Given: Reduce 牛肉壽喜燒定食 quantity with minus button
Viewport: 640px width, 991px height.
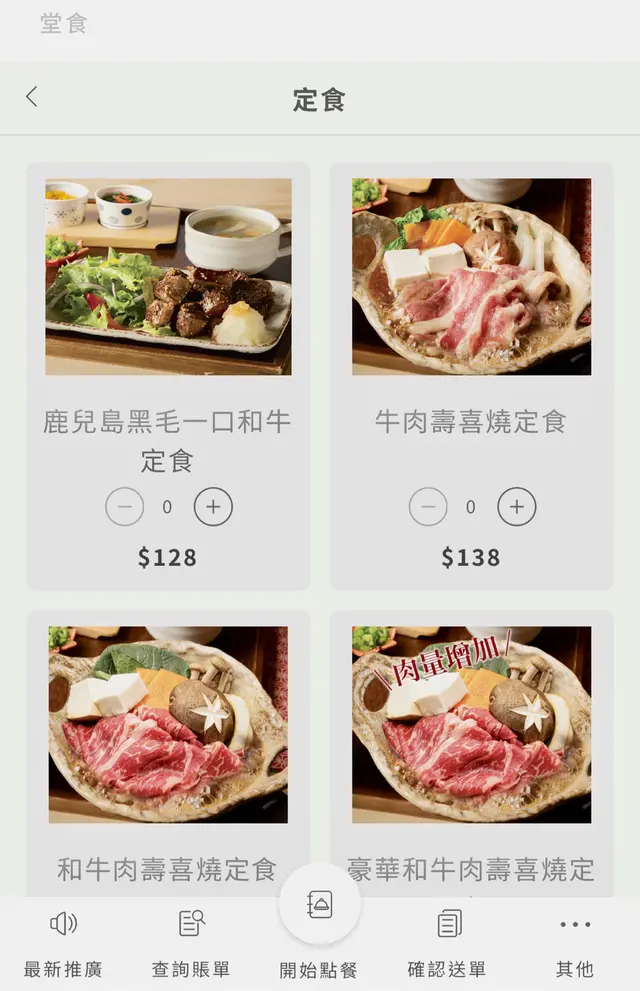Looking at the screenshot, I should pyautogui.click(x=428, y=507).
